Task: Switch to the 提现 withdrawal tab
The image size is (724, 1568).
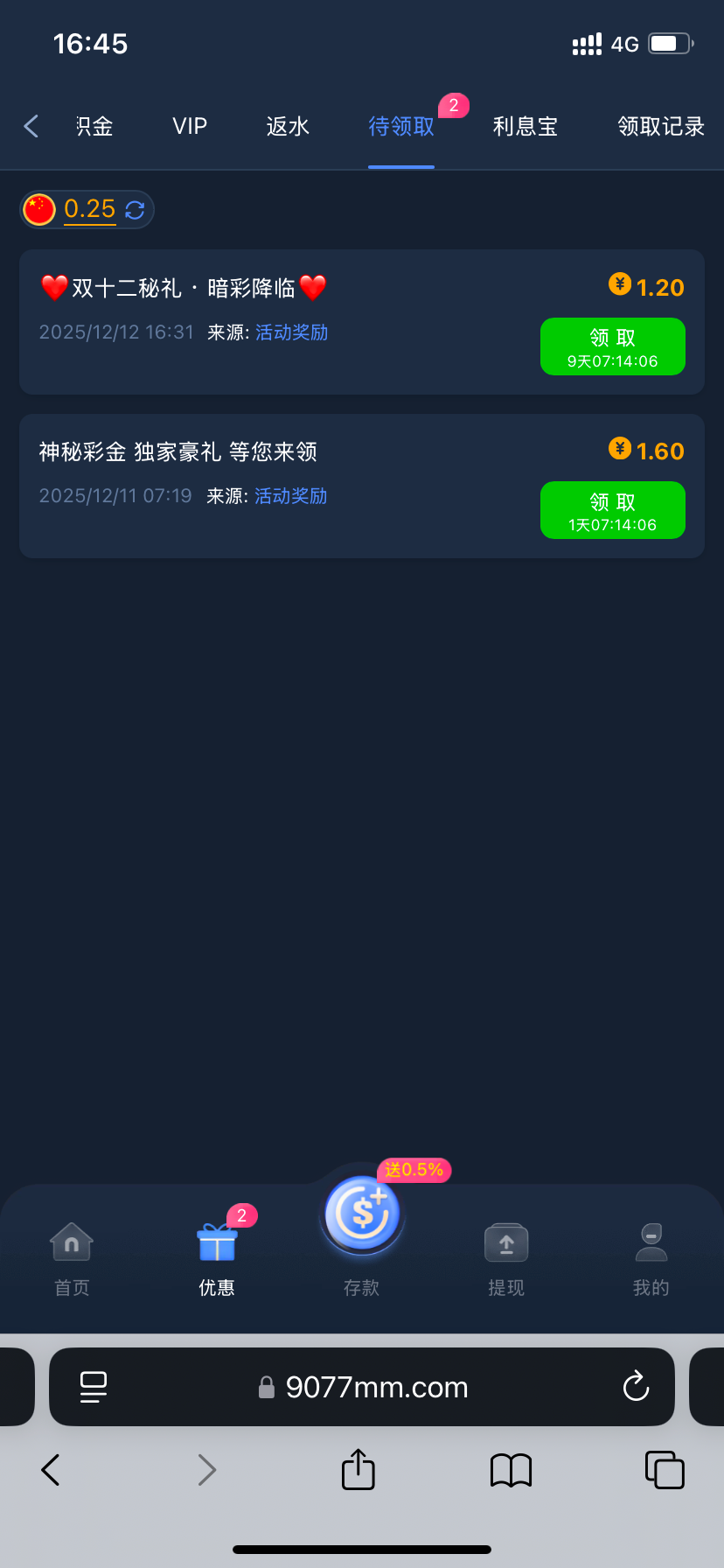Action: point(506,1258)
